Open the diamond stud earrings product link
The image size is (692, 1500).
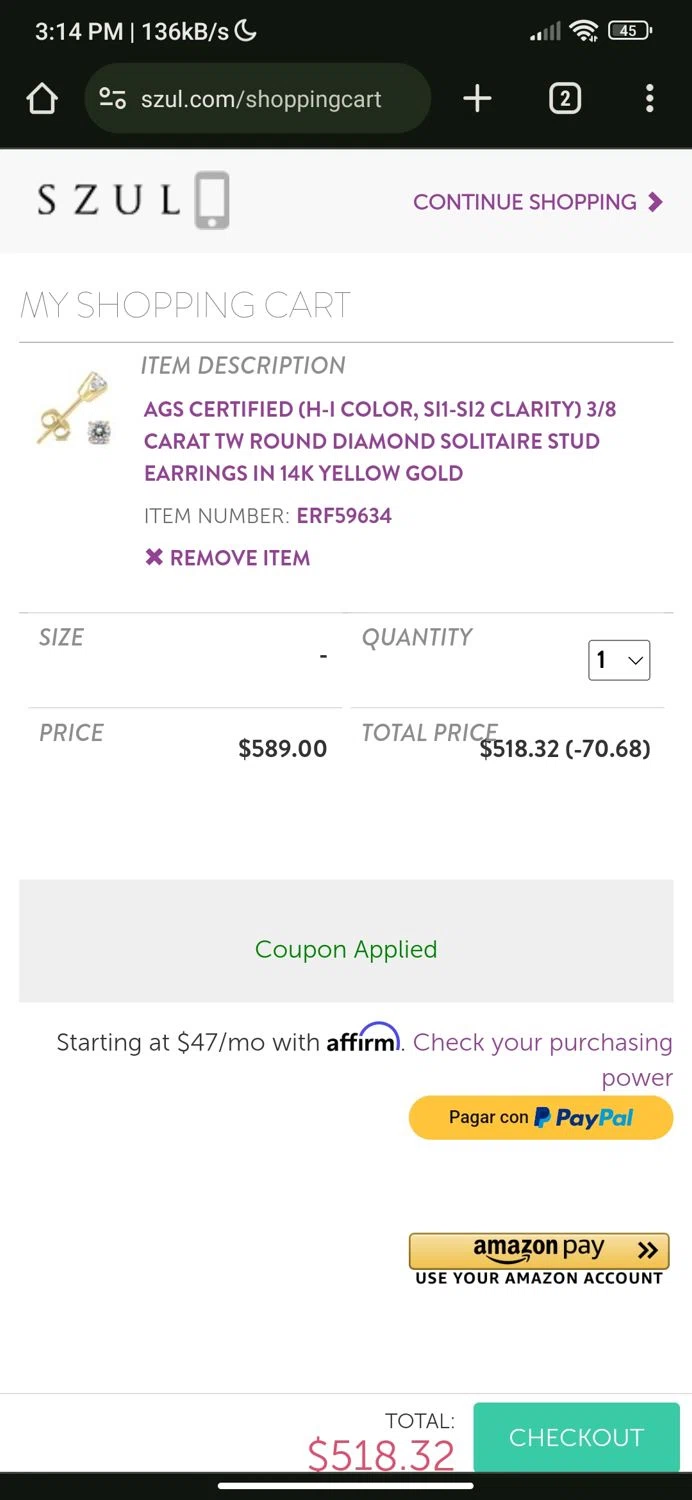coord(380,441)
